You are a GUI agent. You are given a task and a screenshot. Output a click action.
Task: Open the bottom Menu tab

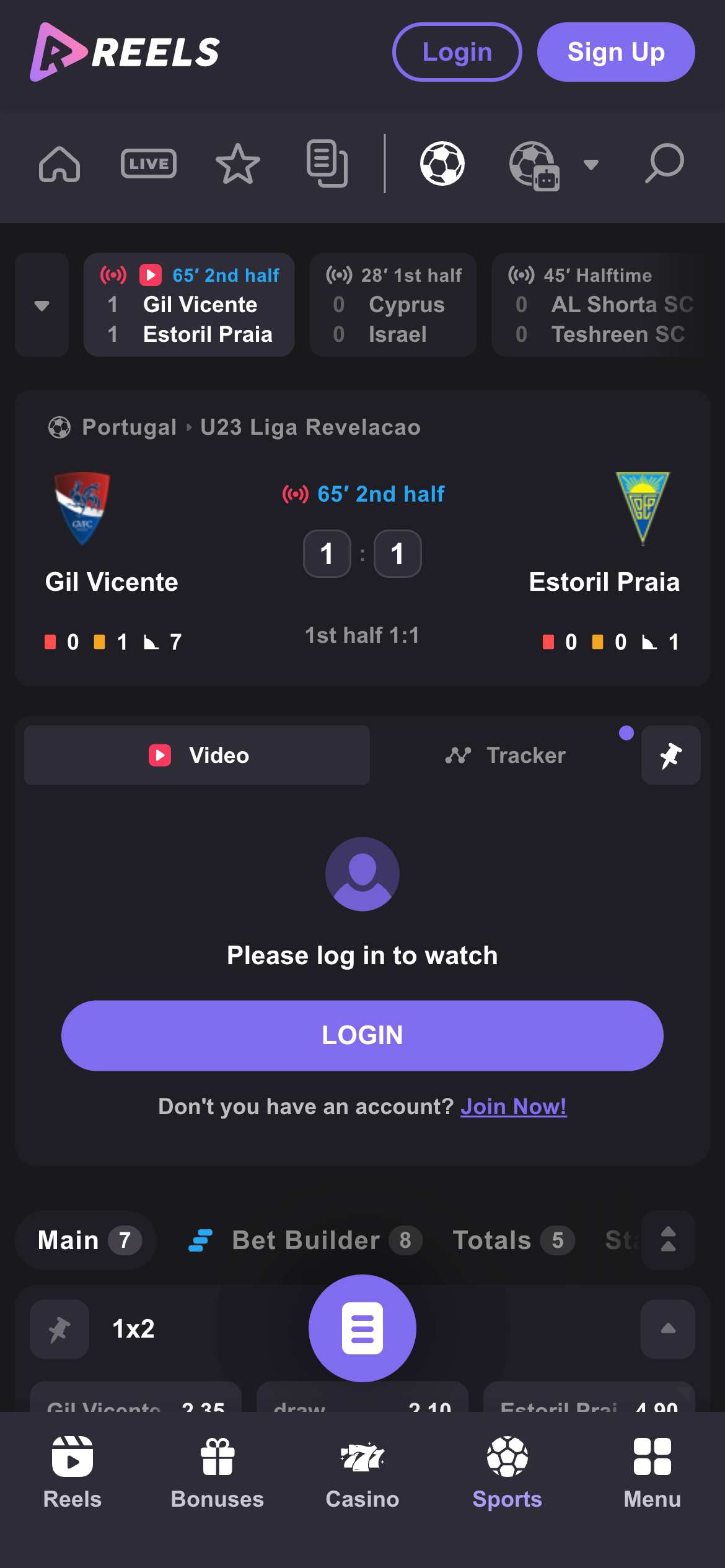coord(652,1473)
